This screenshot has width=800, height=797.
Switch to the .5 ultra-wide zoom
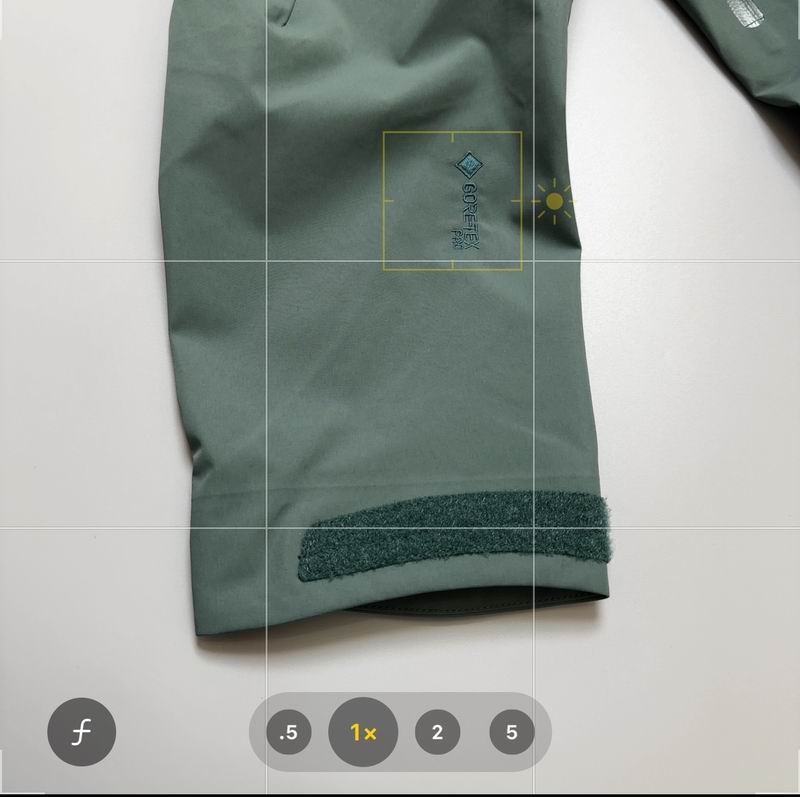[289, 732]
